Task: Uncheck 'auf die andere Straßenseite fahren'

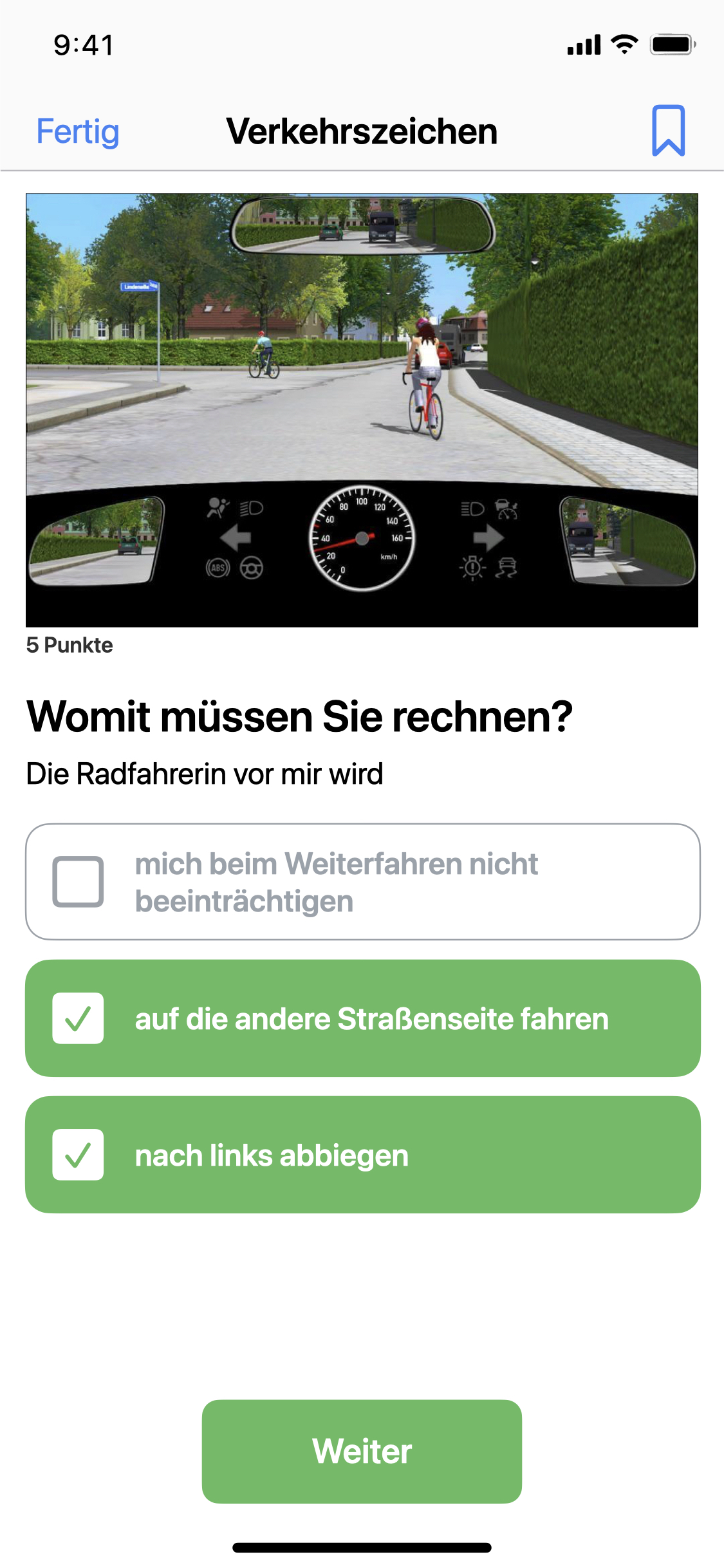Action: (78, 1018)
